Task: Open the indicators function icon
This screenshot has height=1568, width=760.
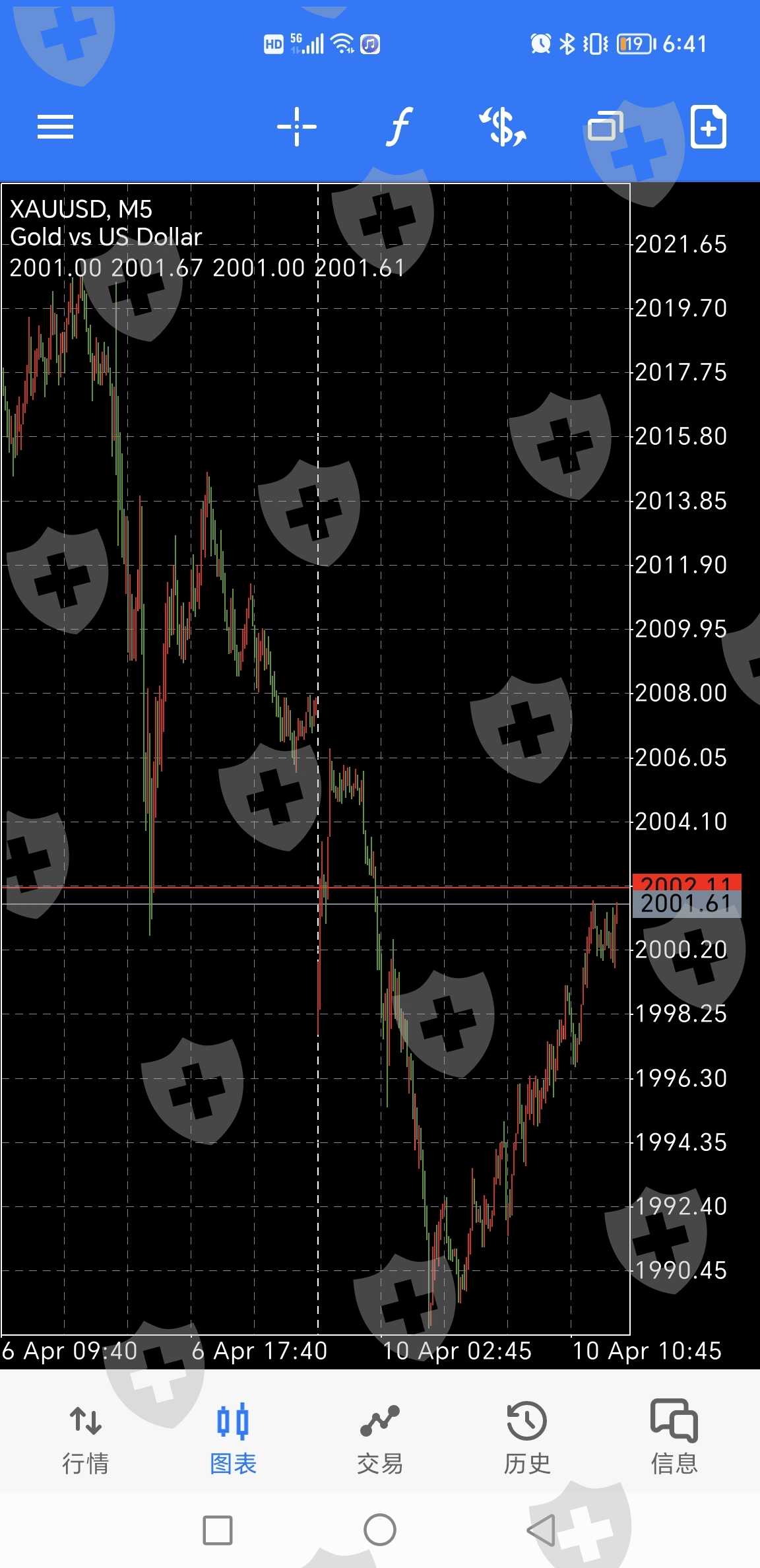Action: click(x=399, y=126)
